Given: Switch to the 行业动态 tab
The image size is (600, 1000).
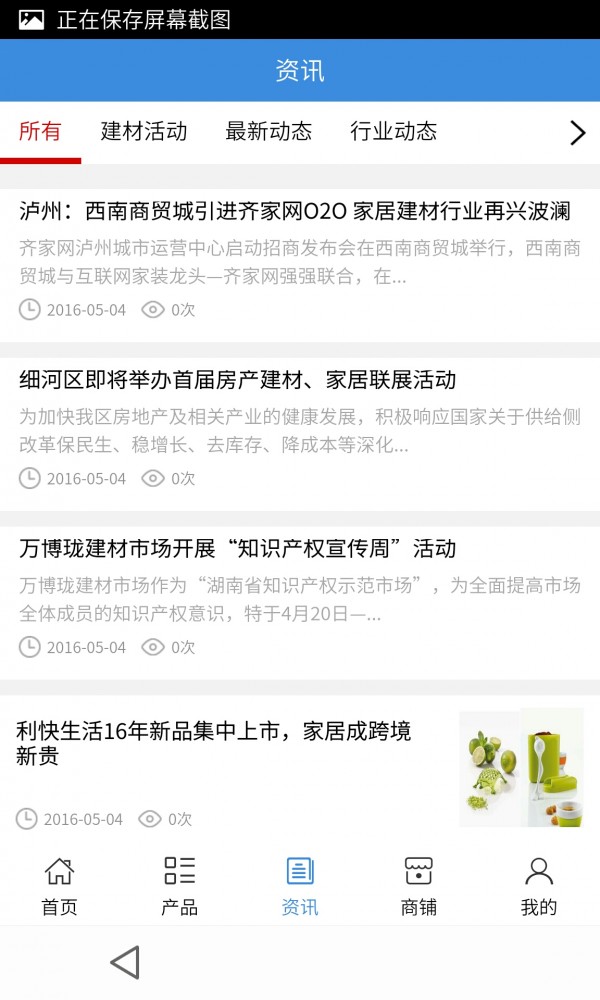Looking at the screenshot, I should coord(393,132).
